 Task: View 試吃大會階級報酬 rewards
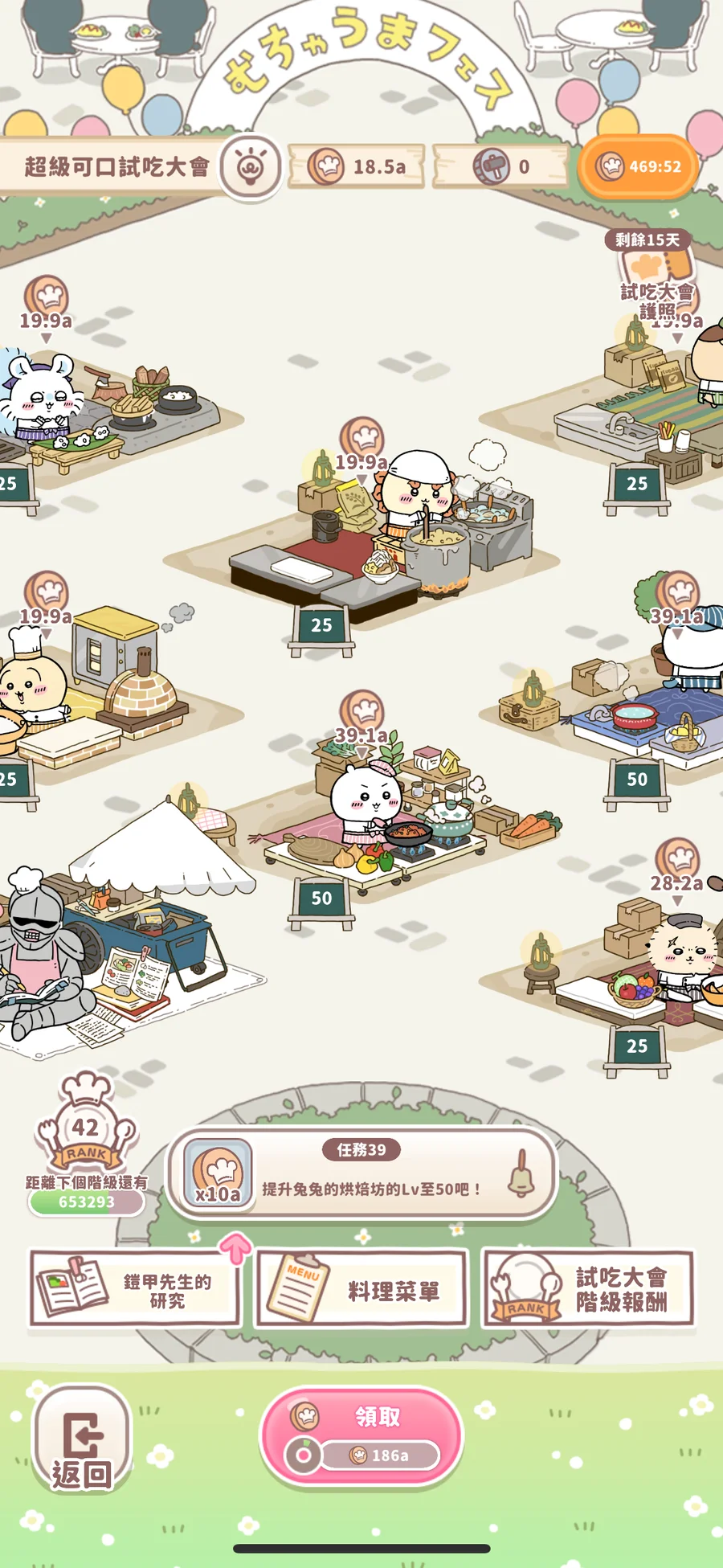(588, 1289)
